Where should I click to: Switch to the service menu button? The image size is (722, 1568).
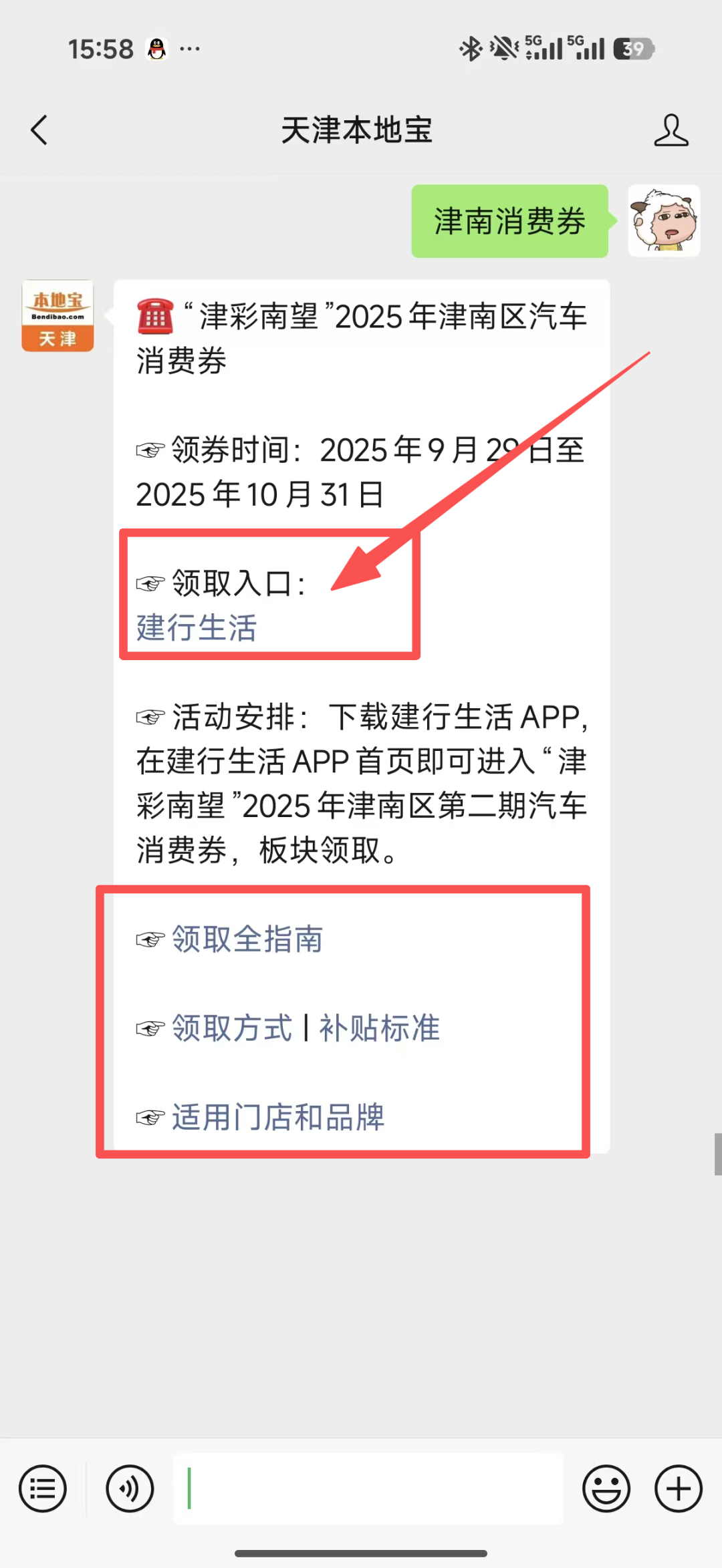tap(43, 1488)
